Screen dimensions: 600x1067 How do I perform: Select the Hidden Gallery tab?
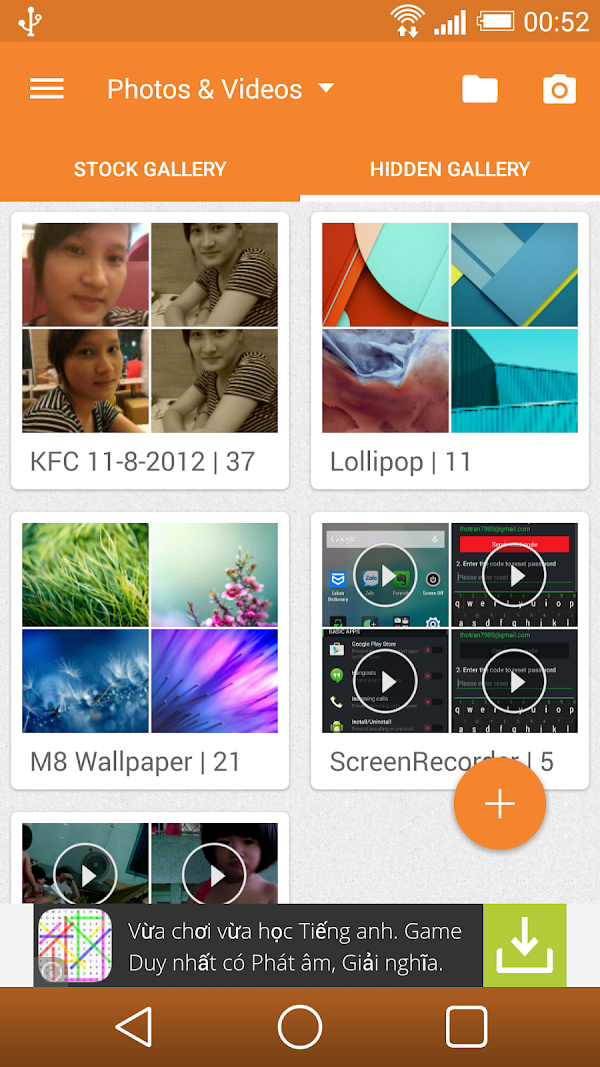click(x=450, y=169)
